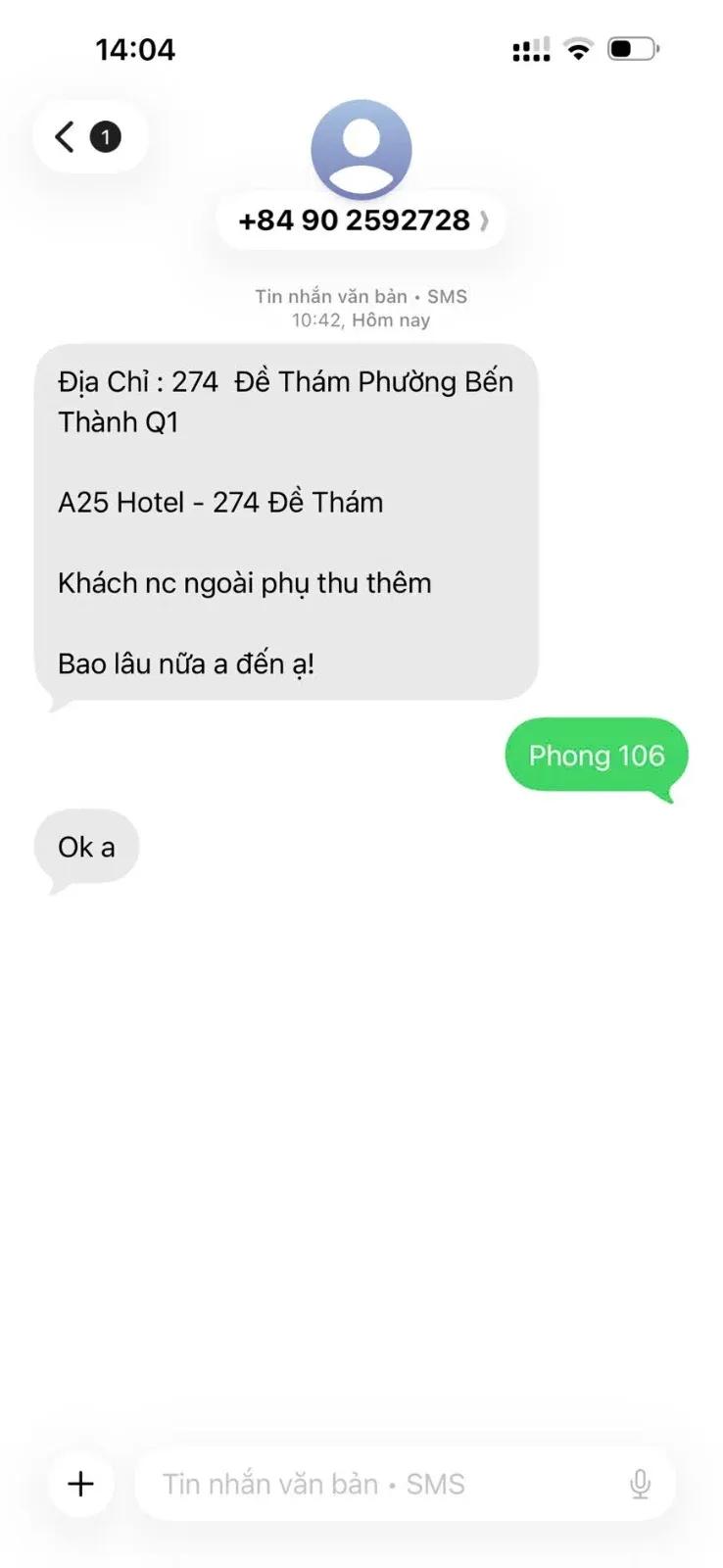Open the plus attachments menu
Image resolution: width=723 pixels, height=1568 pixels.
(x=80, y=1484)
